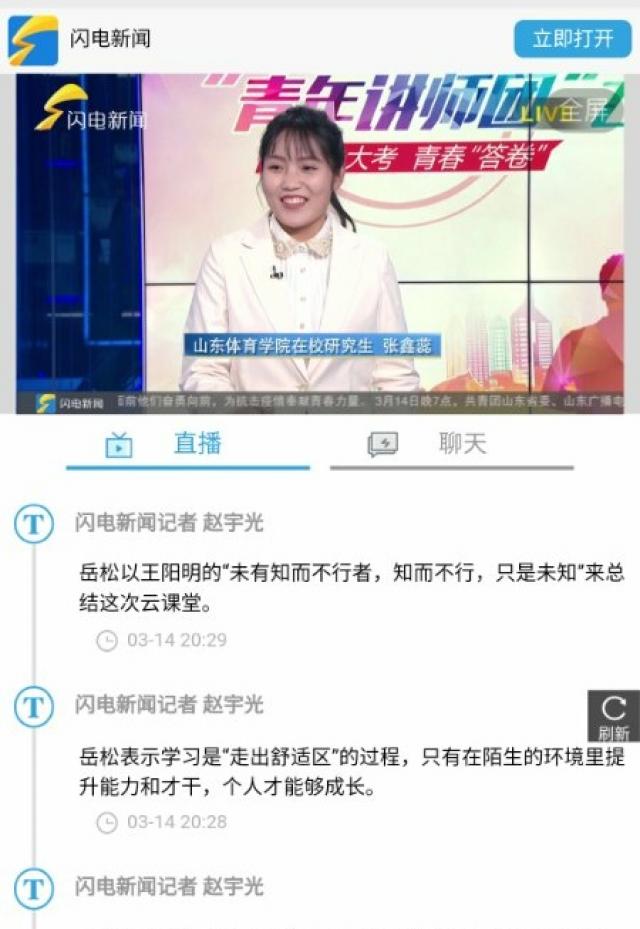Viewport: 640px width, 929px height.
Task: Refresh the feed with 刷新 button
Action: 613,716
